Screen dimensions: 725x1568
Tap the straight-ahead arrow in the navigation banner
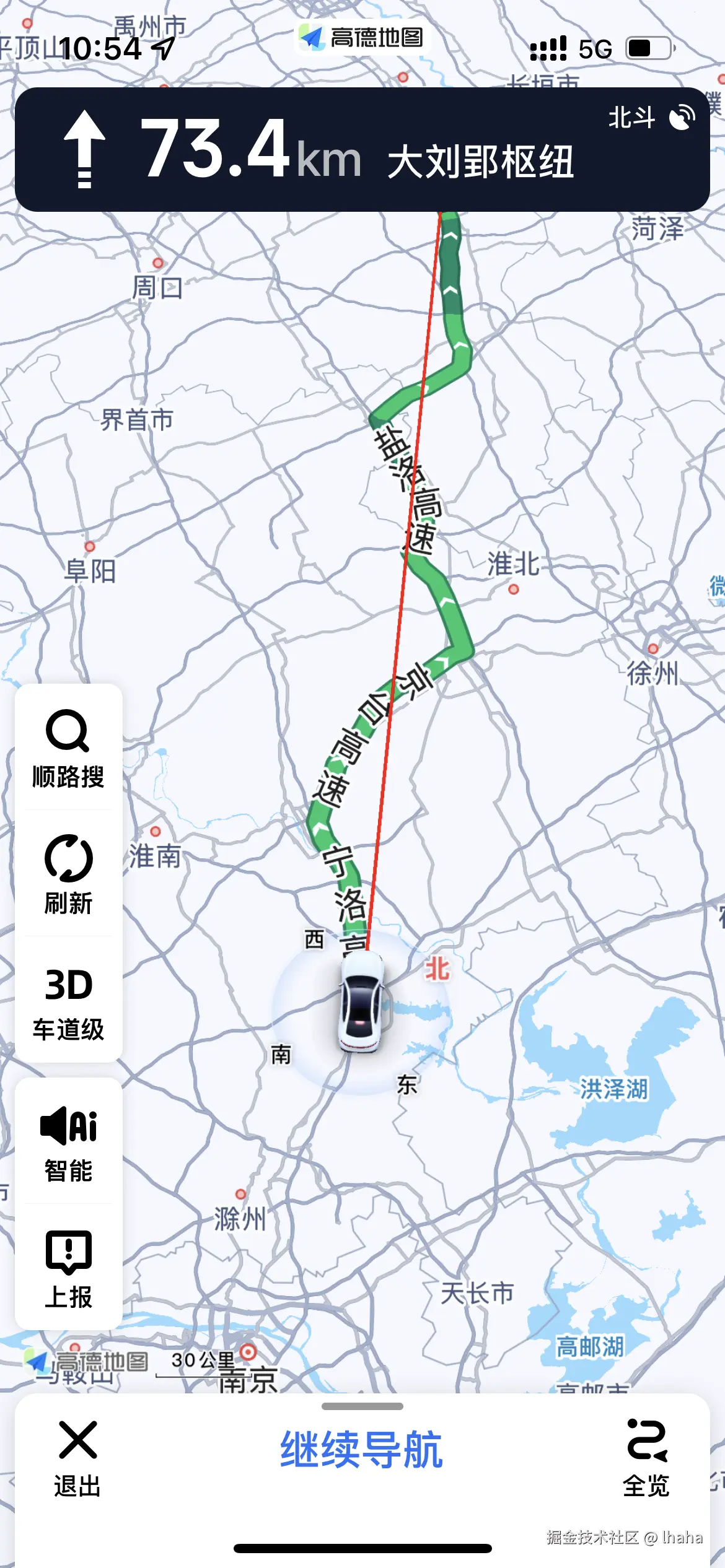tap(84, 149)
